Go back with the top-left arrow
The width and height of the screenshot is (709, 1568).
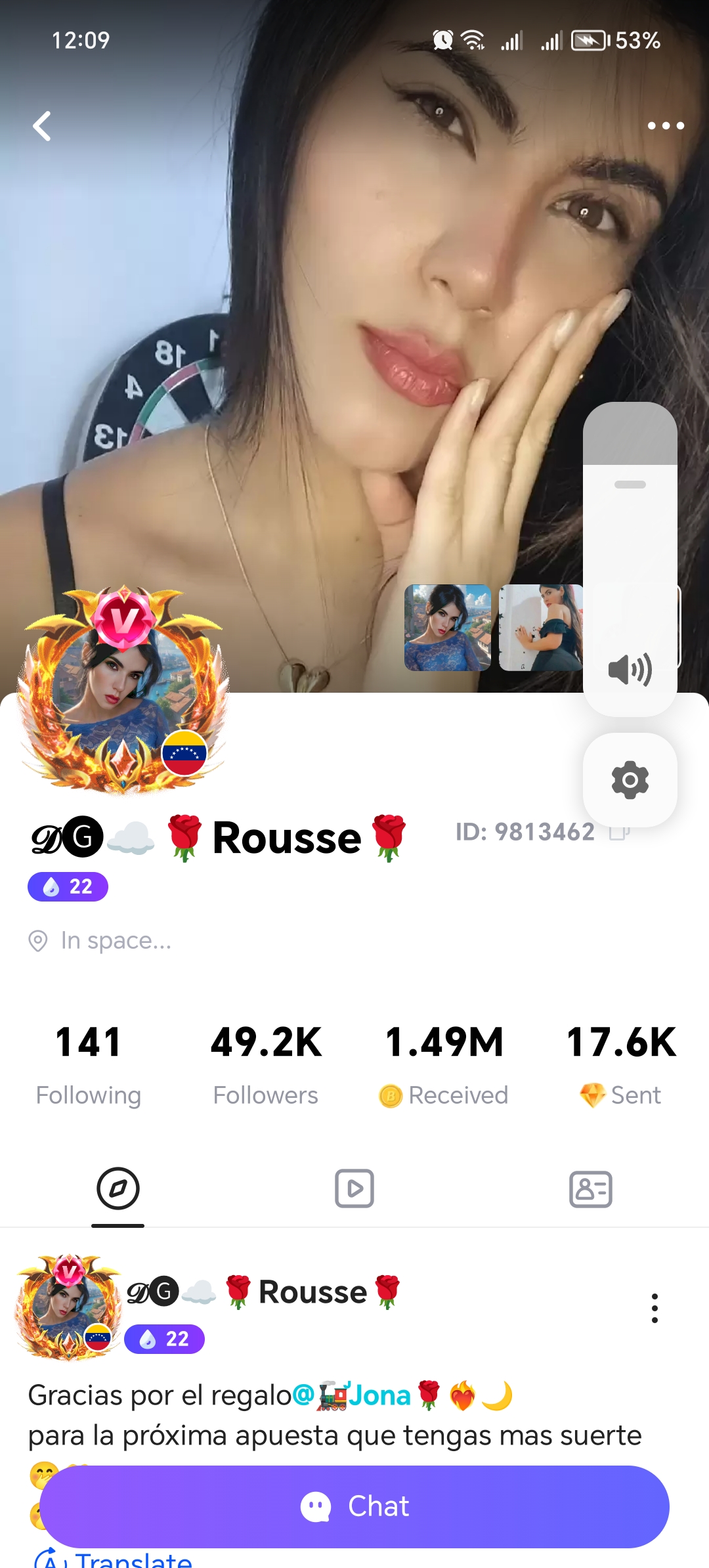tap(43, 126)
